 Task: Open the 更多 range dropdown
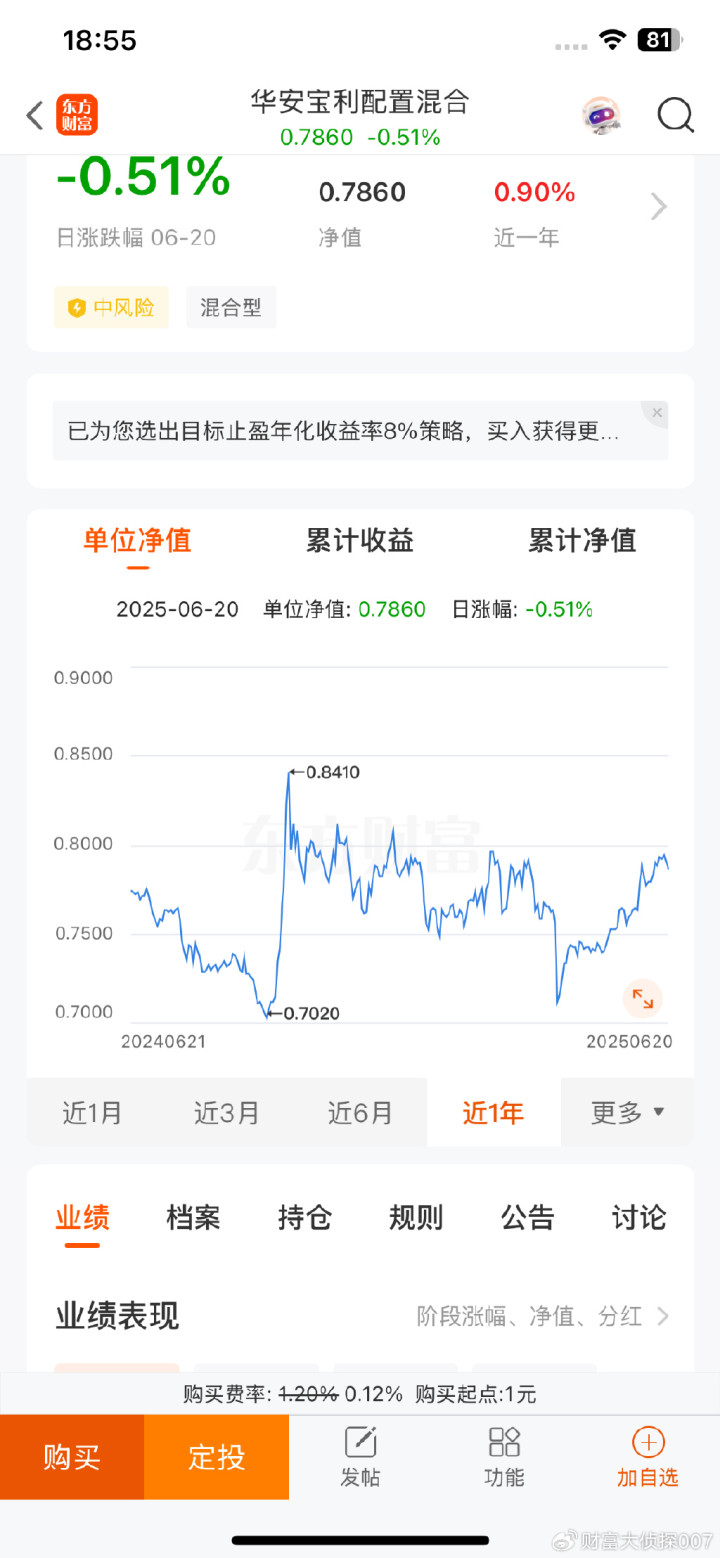click(x=627, y=1112)
